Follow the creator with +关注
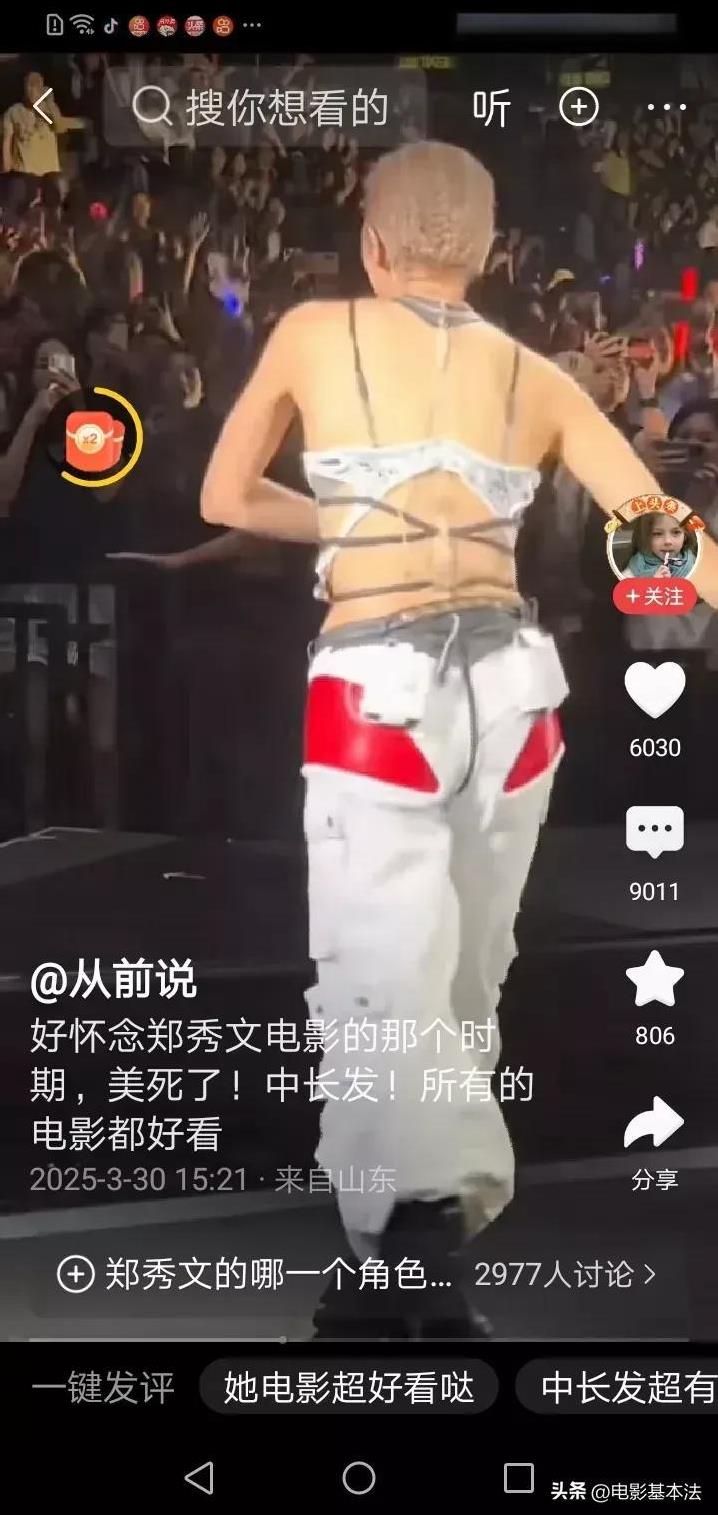The height and width of the screenshot is (1515, 718). (655, 596)
